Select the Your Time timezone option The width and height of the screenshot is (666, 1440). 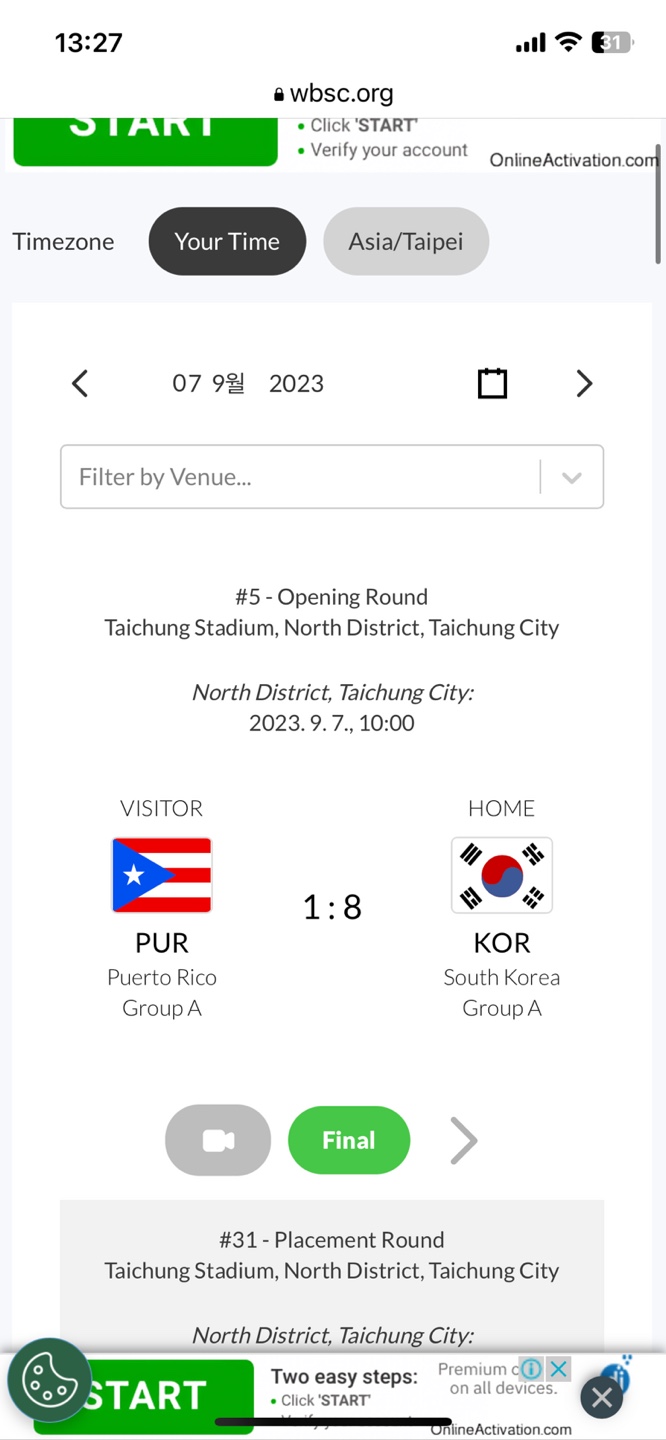(x=227, y=241)
